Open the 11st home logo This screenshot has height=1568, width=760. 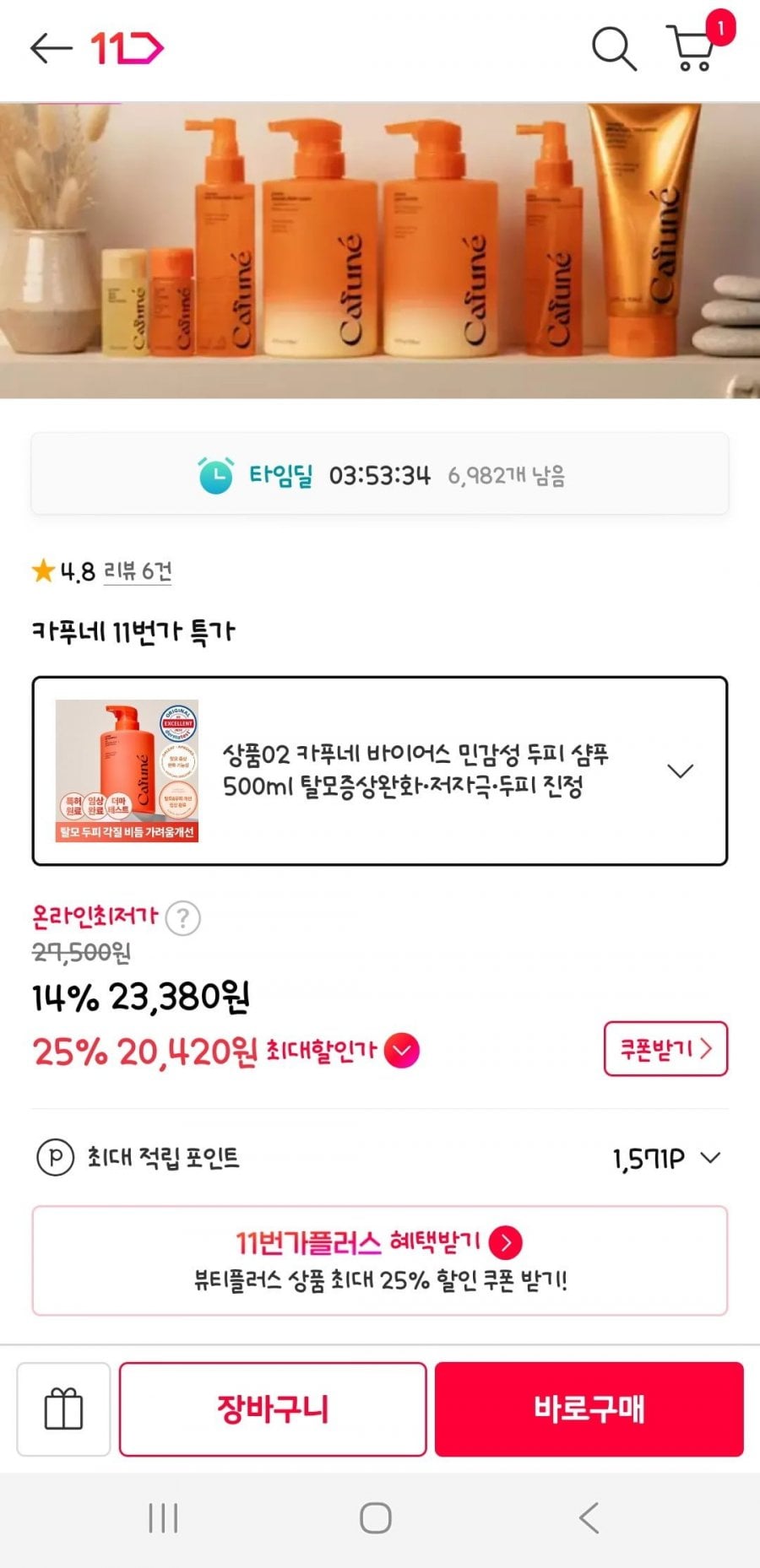(x=127, y=48)
